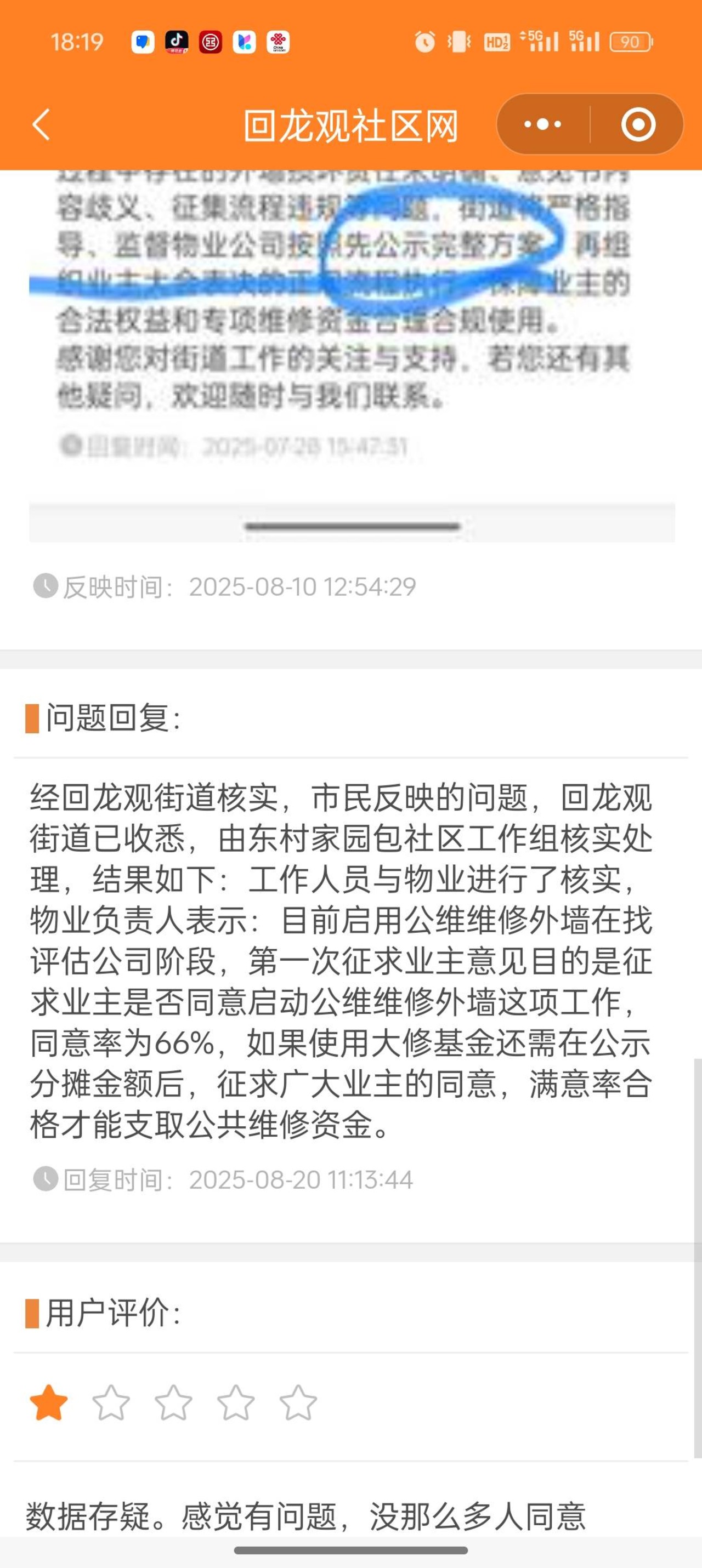Go back from 回龙观社区网 page
This screenshot has height=1568, width=702.
coord(41,125)
